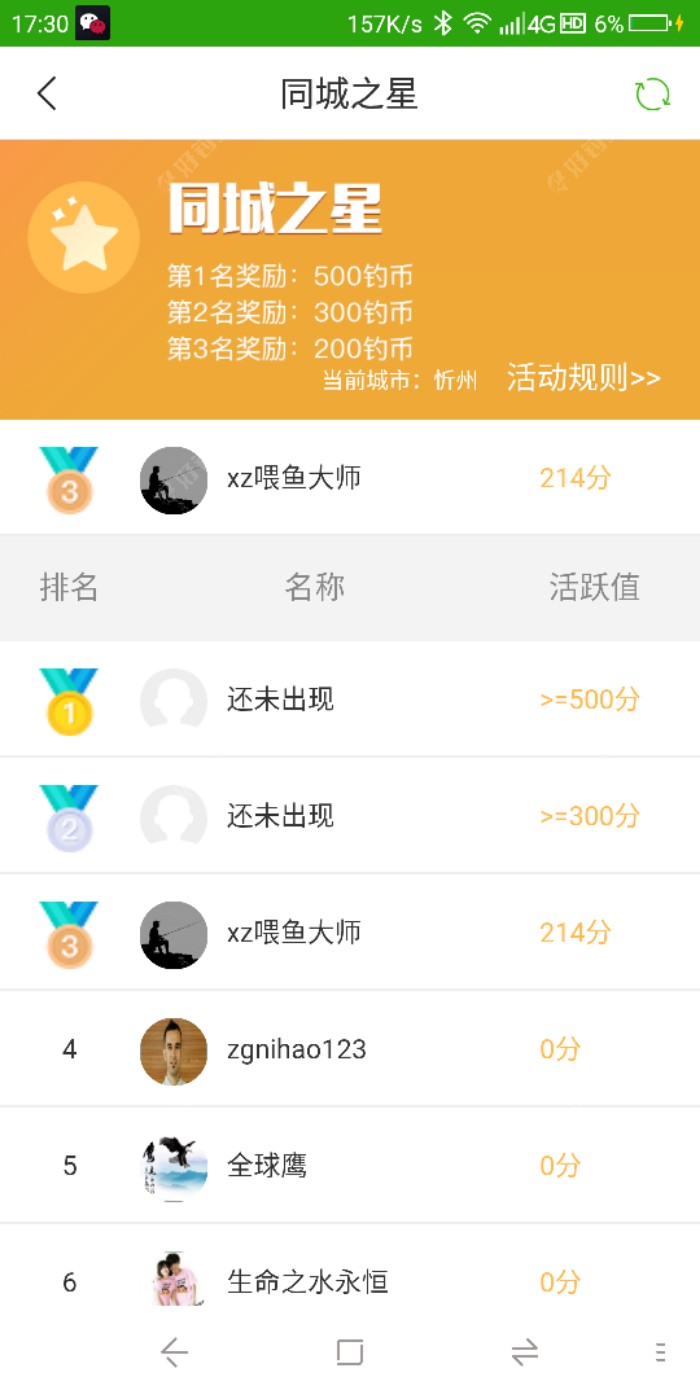Go back from 同城之星 page
Image resolution: width=700 pixels, height=1399 pixels.
point(47,94)
